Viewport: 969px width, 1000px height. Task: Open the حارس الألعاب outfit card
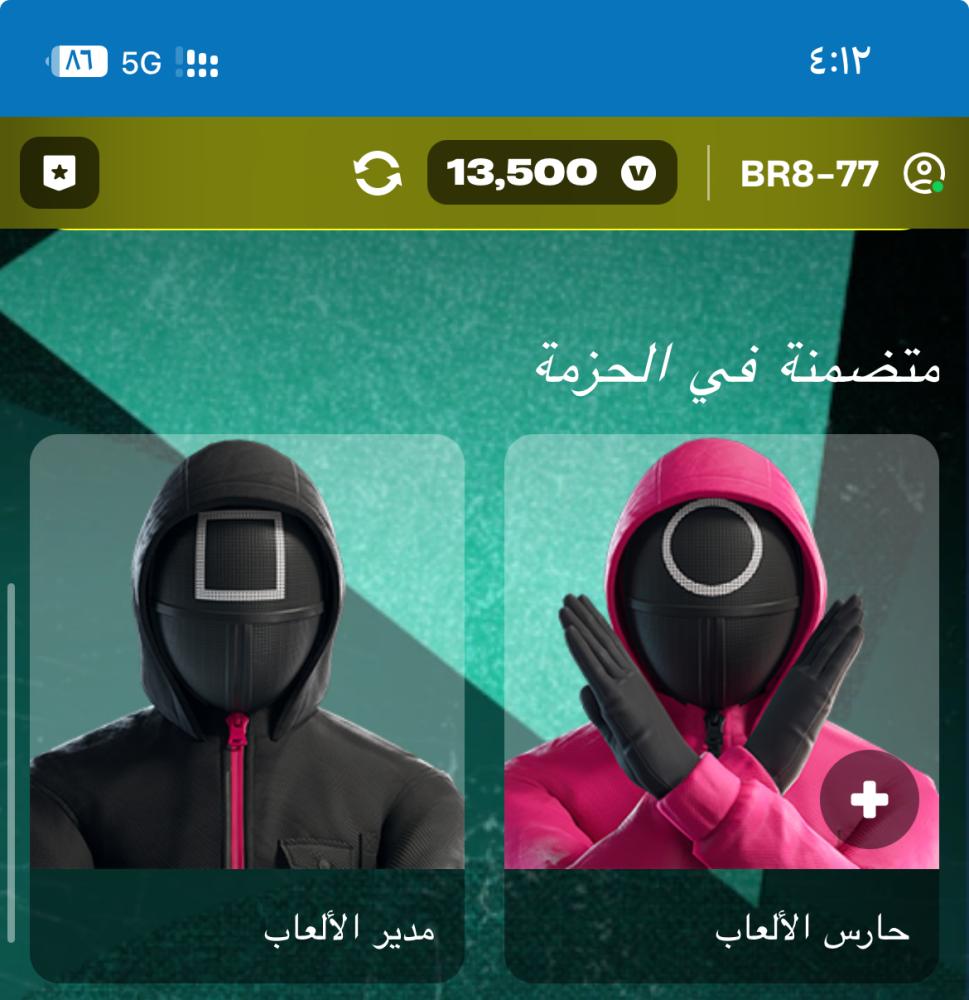(x=721, y=708)
